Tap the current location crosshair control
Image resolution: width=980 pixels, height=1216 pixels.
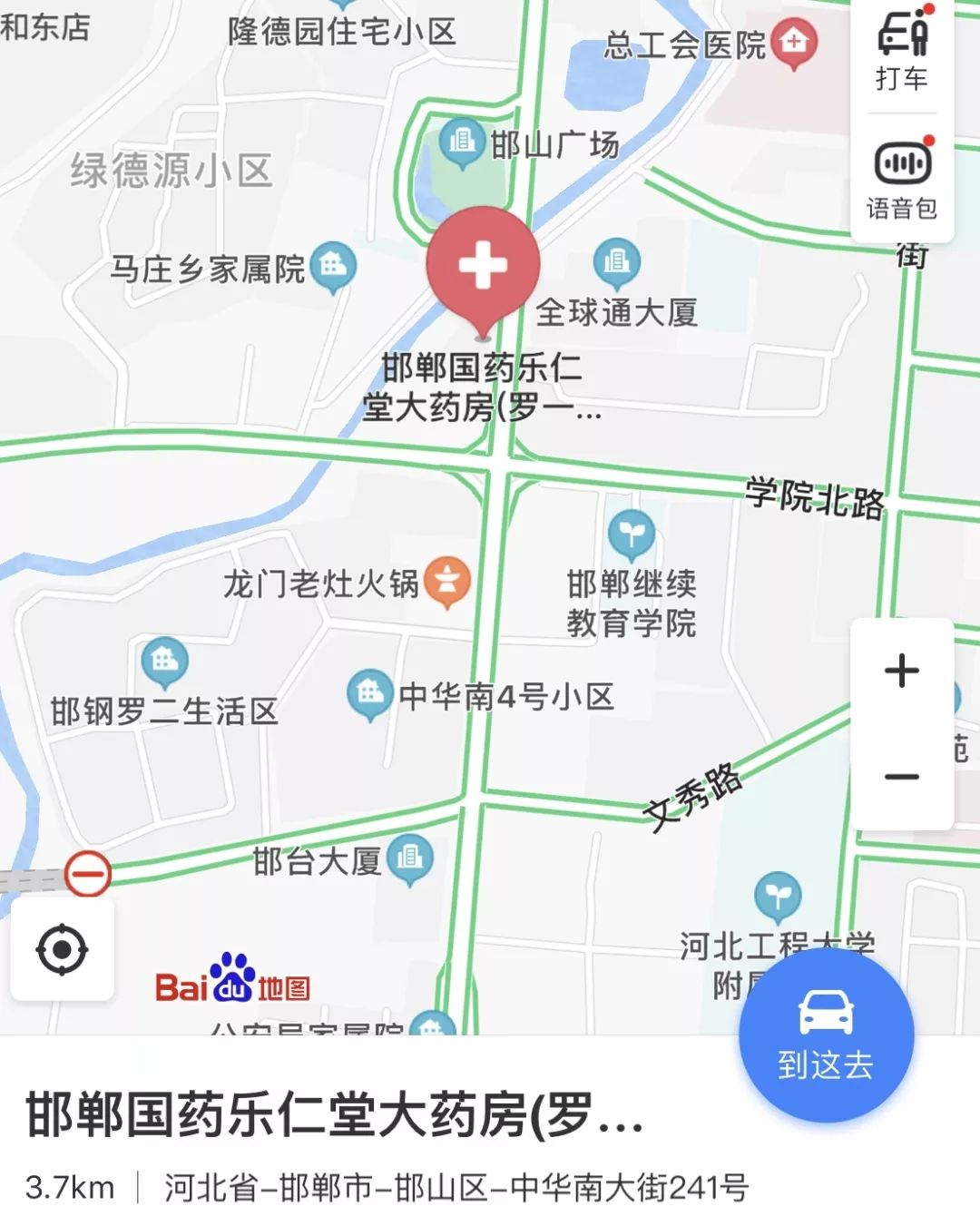(62, 950)
